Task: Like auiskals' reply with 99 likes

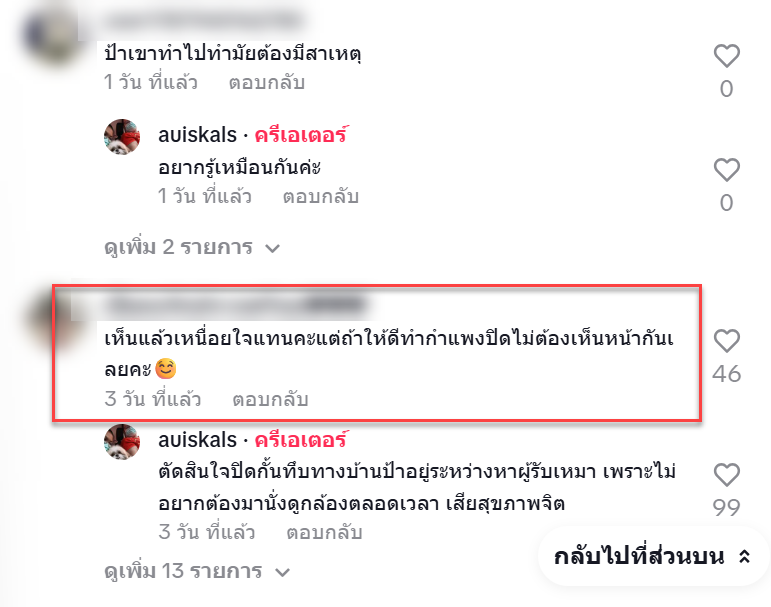Action: 726,475
